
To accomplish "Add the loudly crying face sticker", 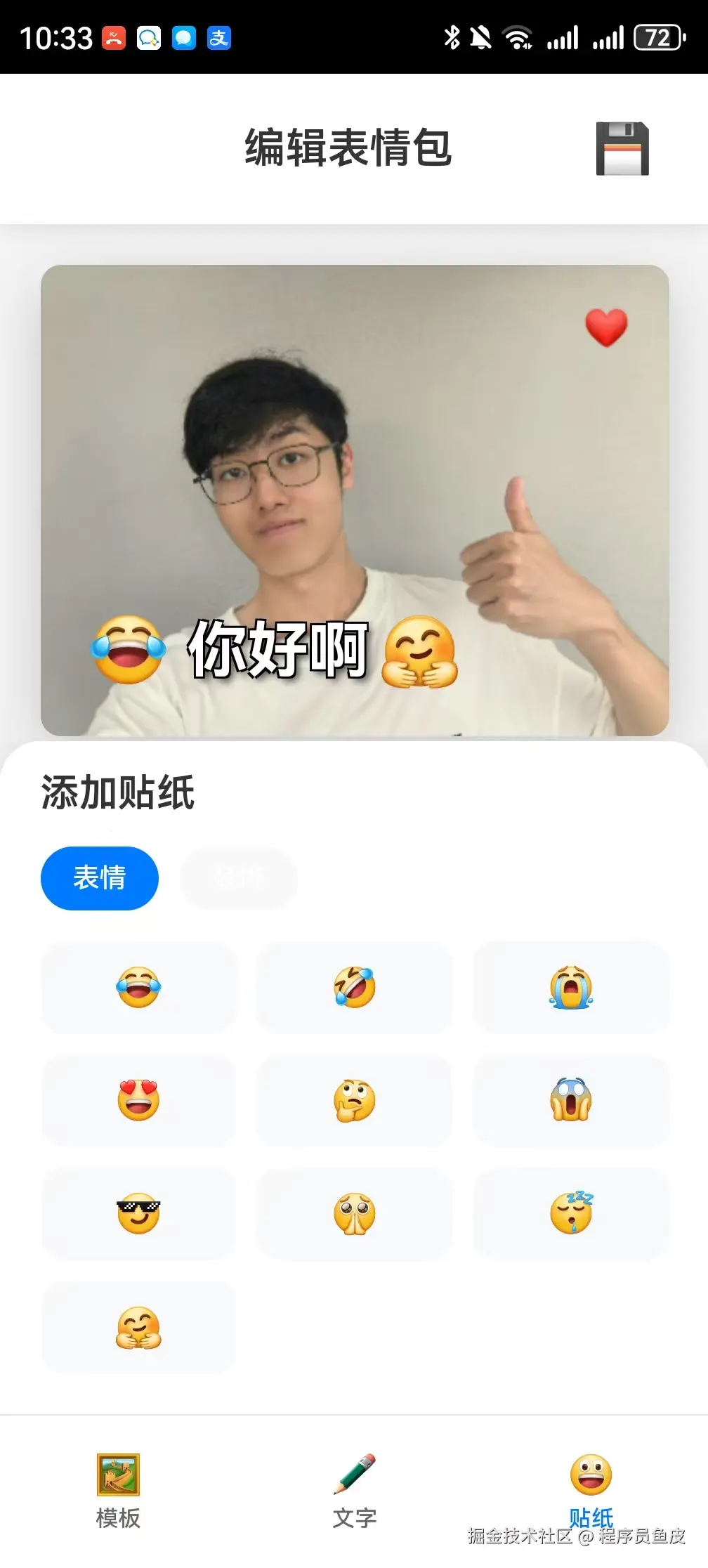I will (571, 987).
